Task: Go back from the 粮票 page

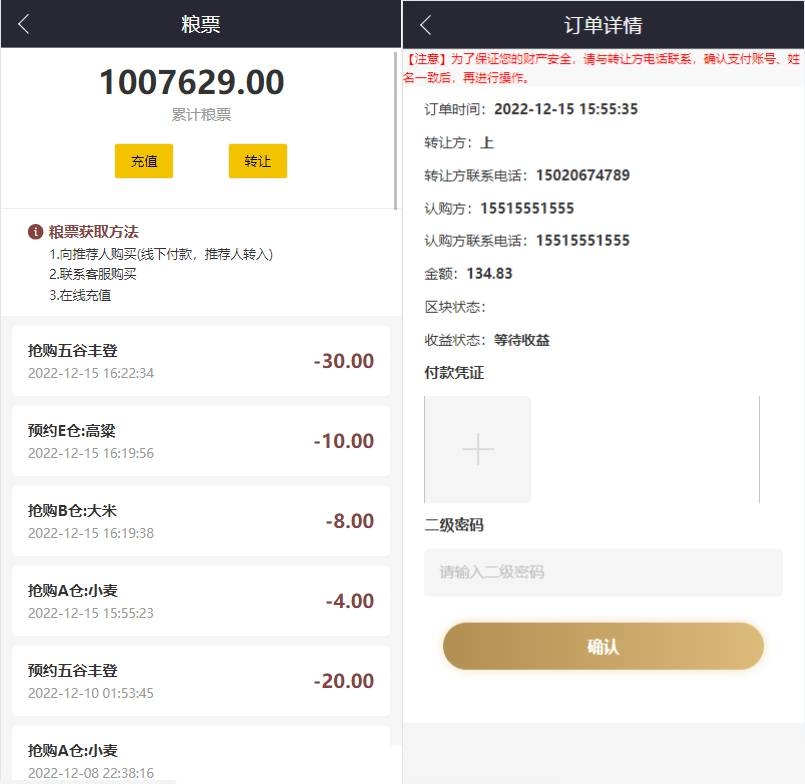Action: click(x=24, y=25)
